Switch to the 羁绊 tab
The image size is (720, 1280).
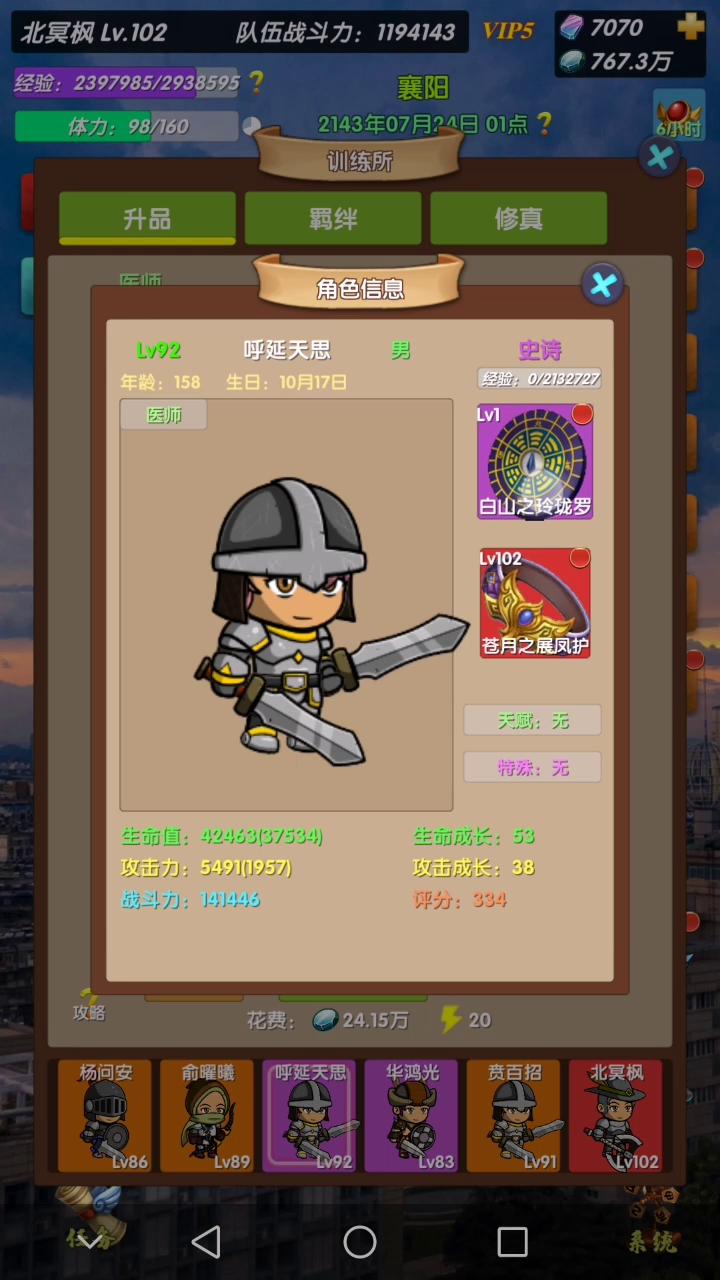[x=333, y=218]
